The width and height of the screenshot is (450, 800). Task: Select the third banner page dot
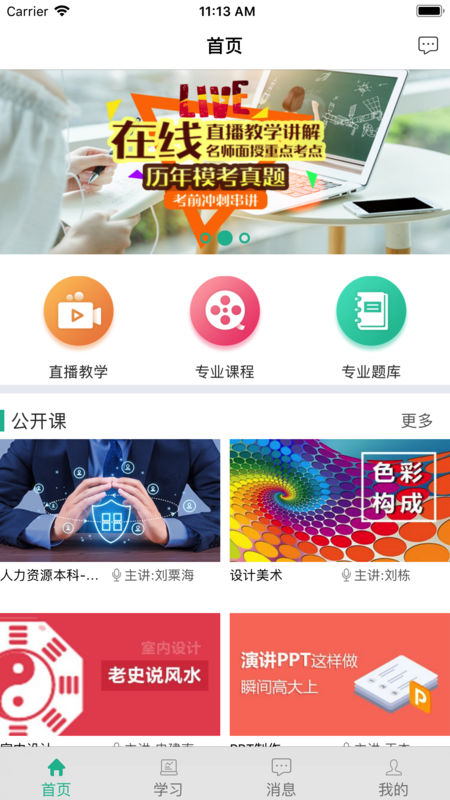point(244,238)
